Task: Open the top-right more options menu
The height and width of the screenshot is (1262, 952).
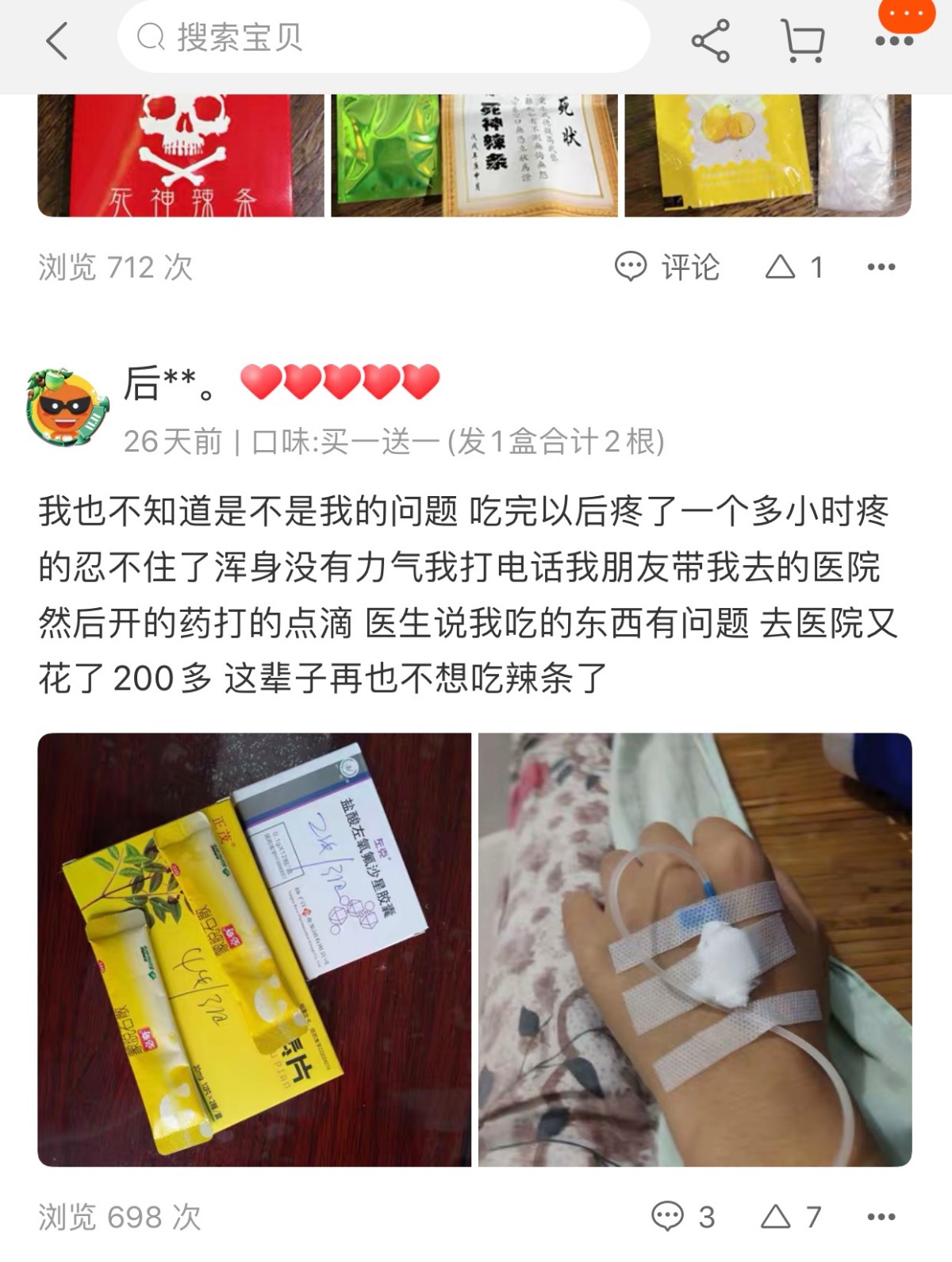Action: [x=894, y=40]
